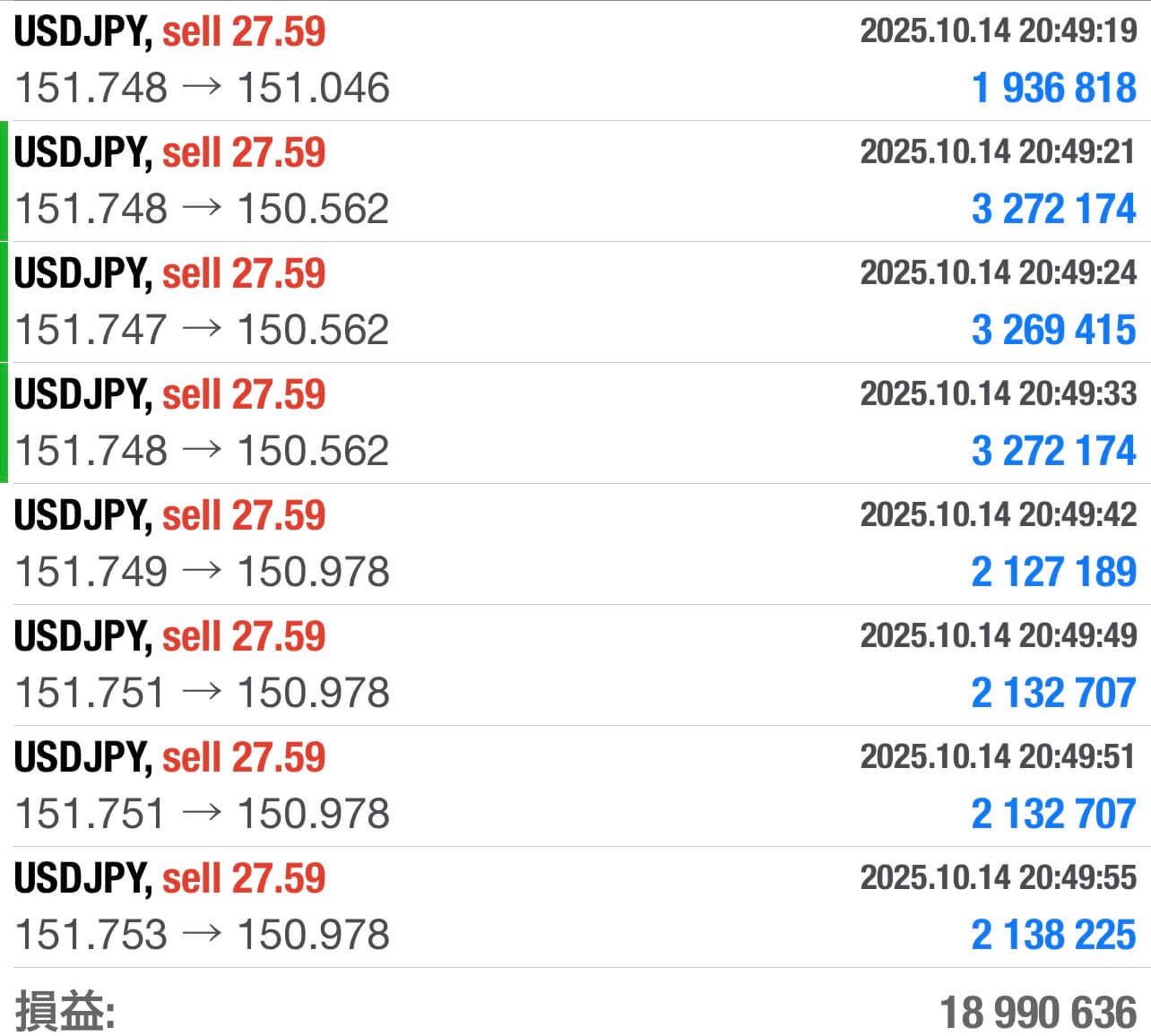Screen dimensions: 1151x1036
Task: Select the trade timestamped 20:49:24
Action: [x=575, y=302]
